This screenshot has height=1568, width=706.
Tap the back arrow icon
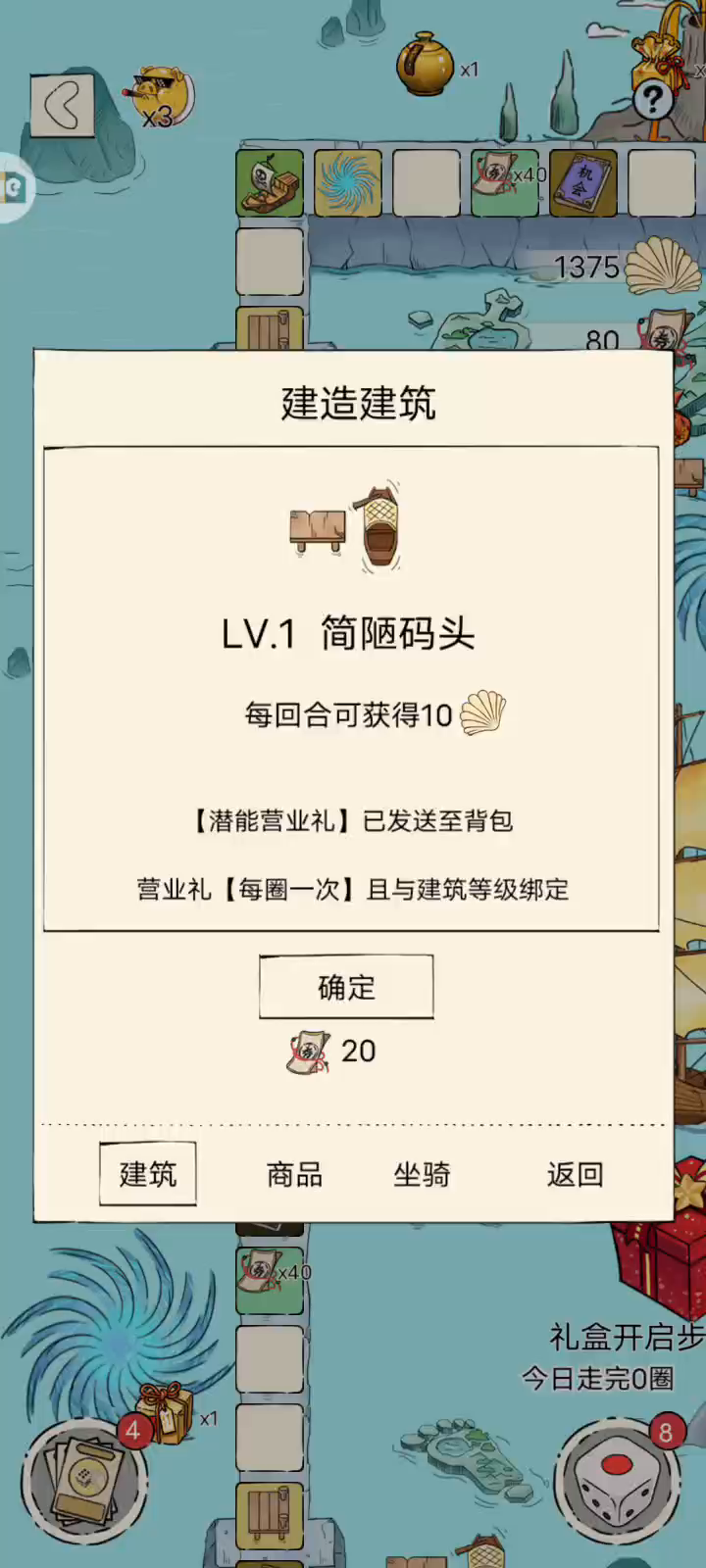pos(63,105)
